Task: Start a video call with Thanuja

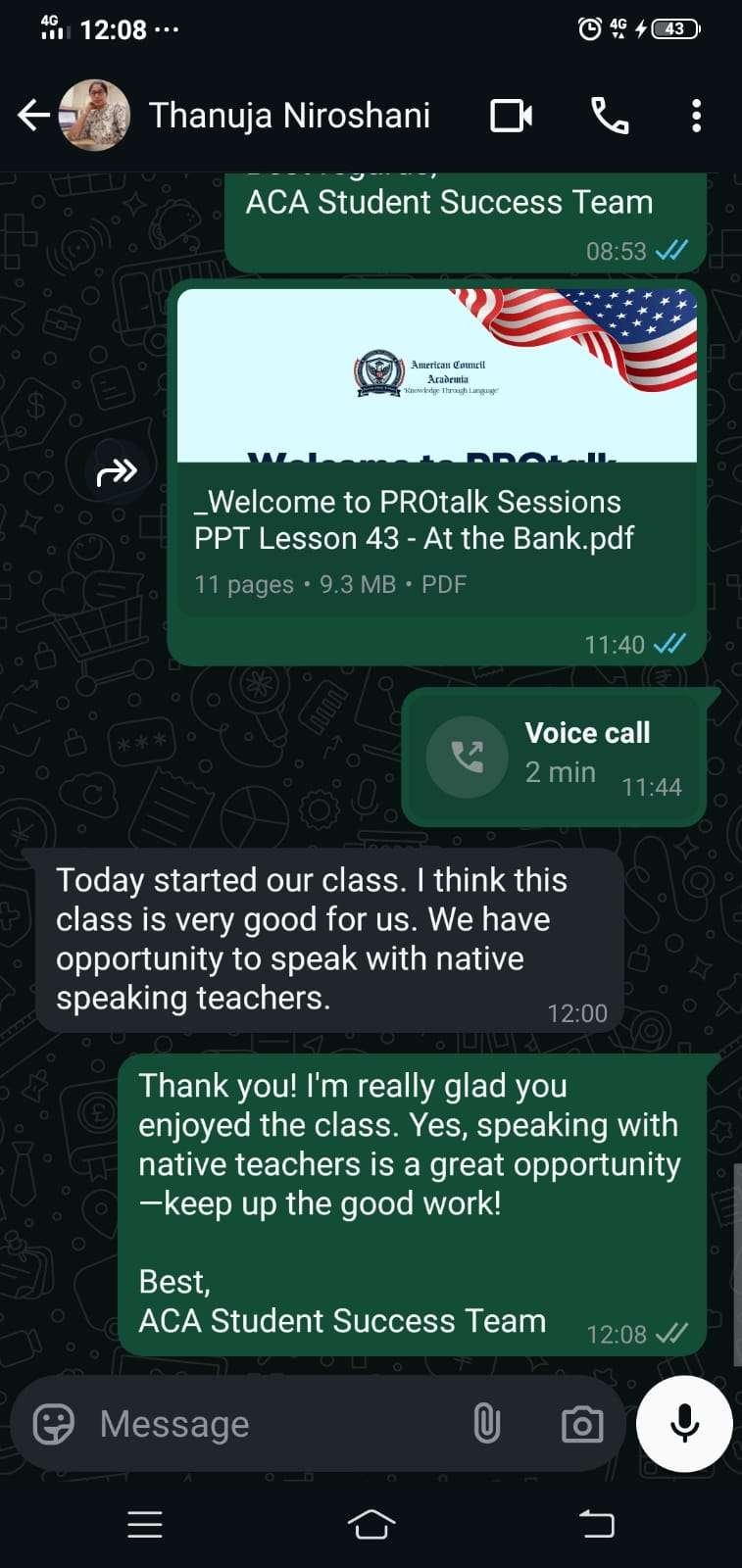Action: [x=512, y=116]
